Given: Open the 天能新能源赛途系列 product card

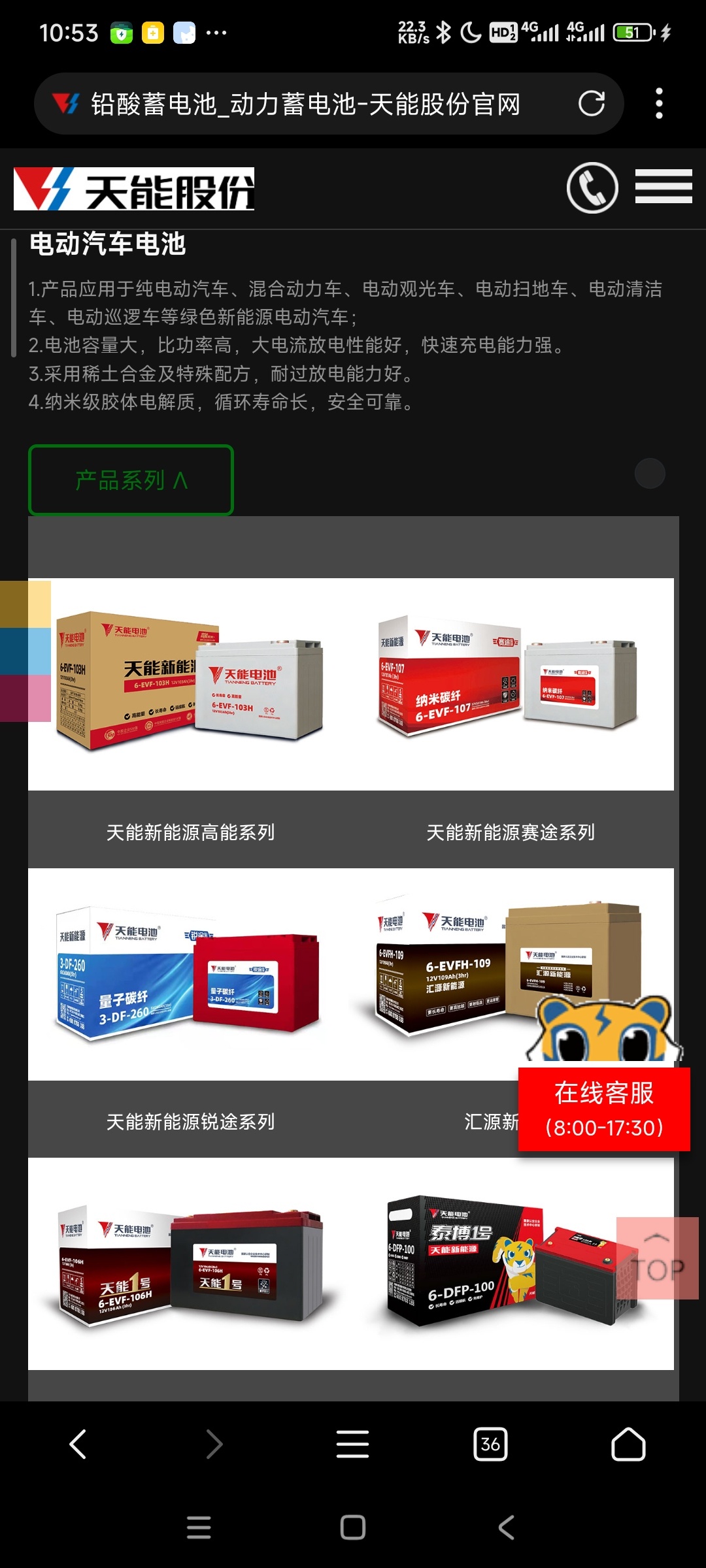Looking at the screenshot, I should tap(510, 684).
